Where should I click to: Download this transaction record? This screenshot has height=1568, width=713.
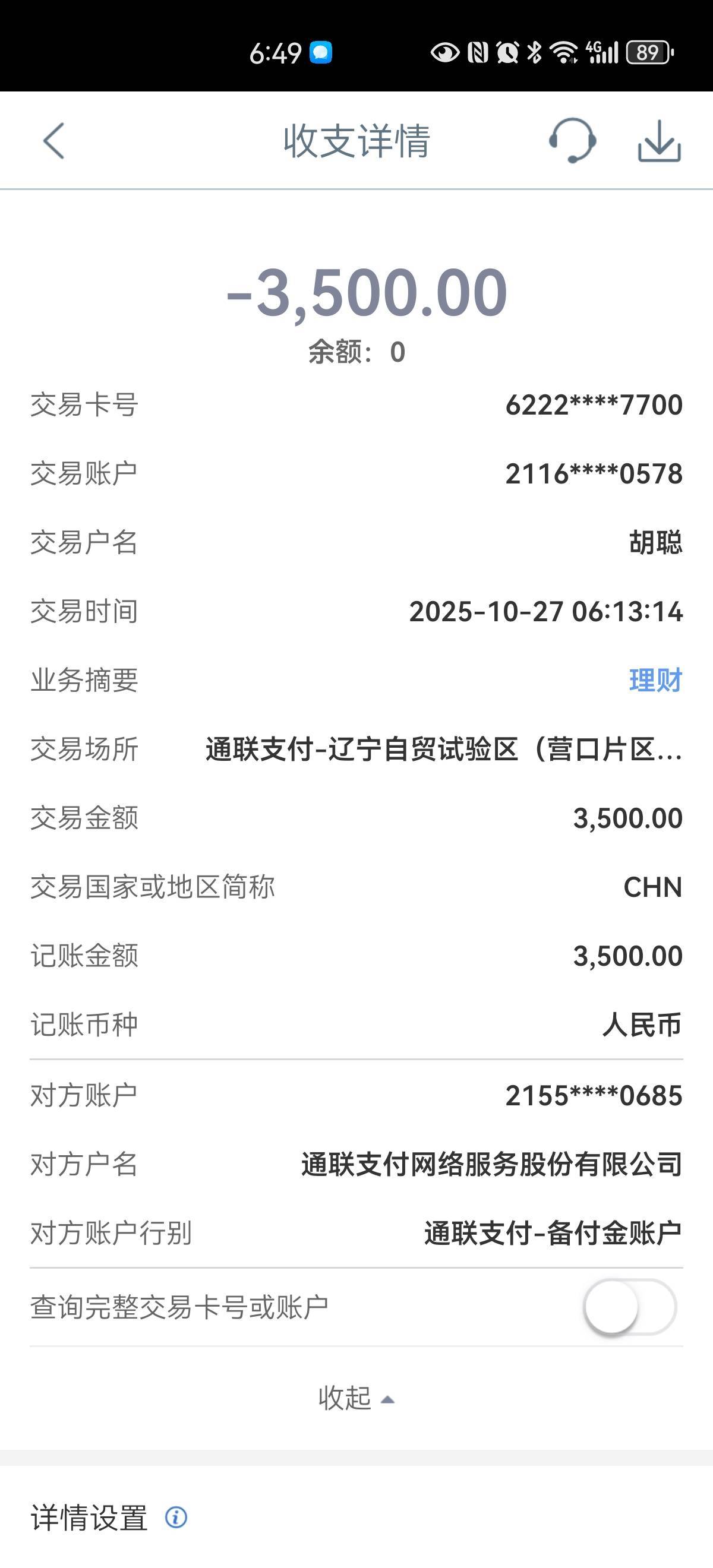[x=659, y=141]
